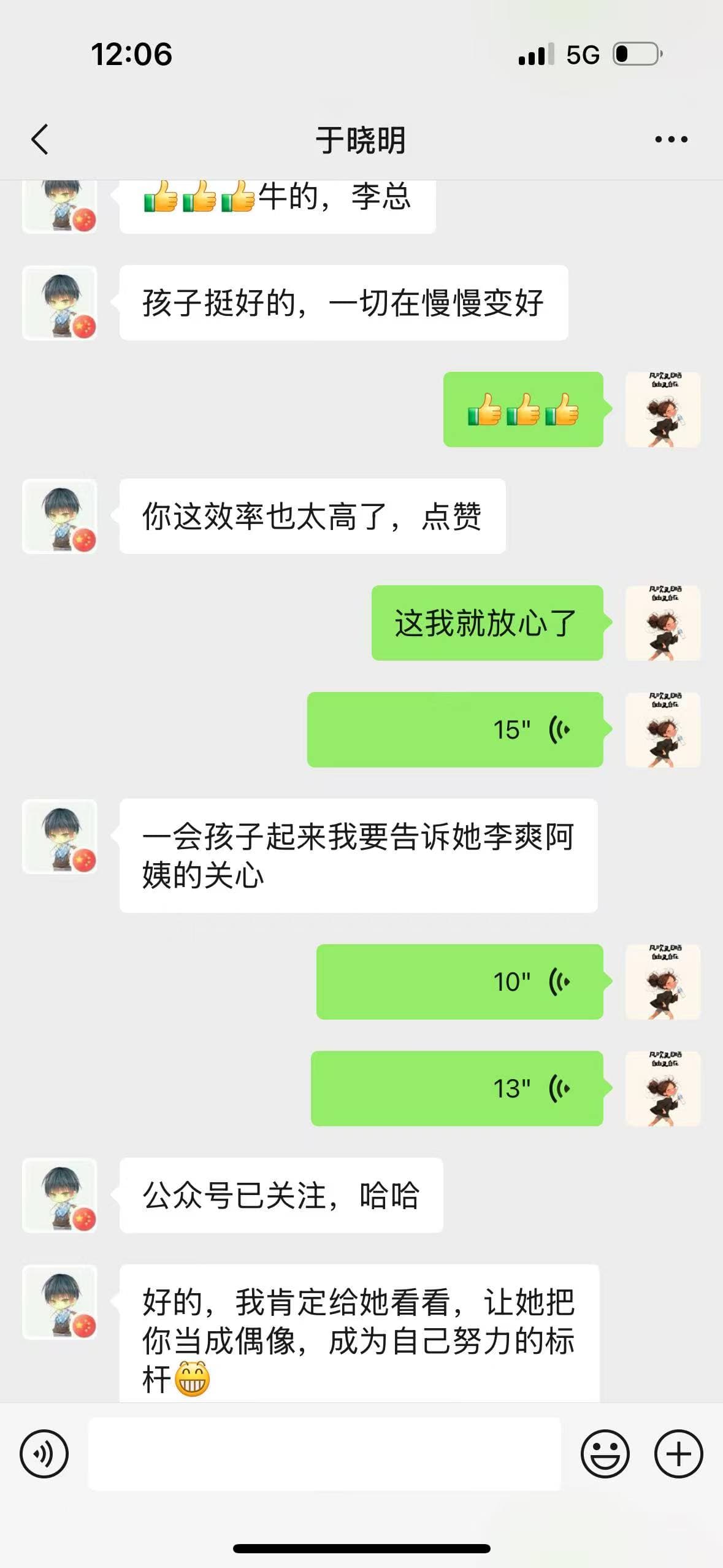Tap your own avatar beside the thumbs-up reply

click(664, 410)
